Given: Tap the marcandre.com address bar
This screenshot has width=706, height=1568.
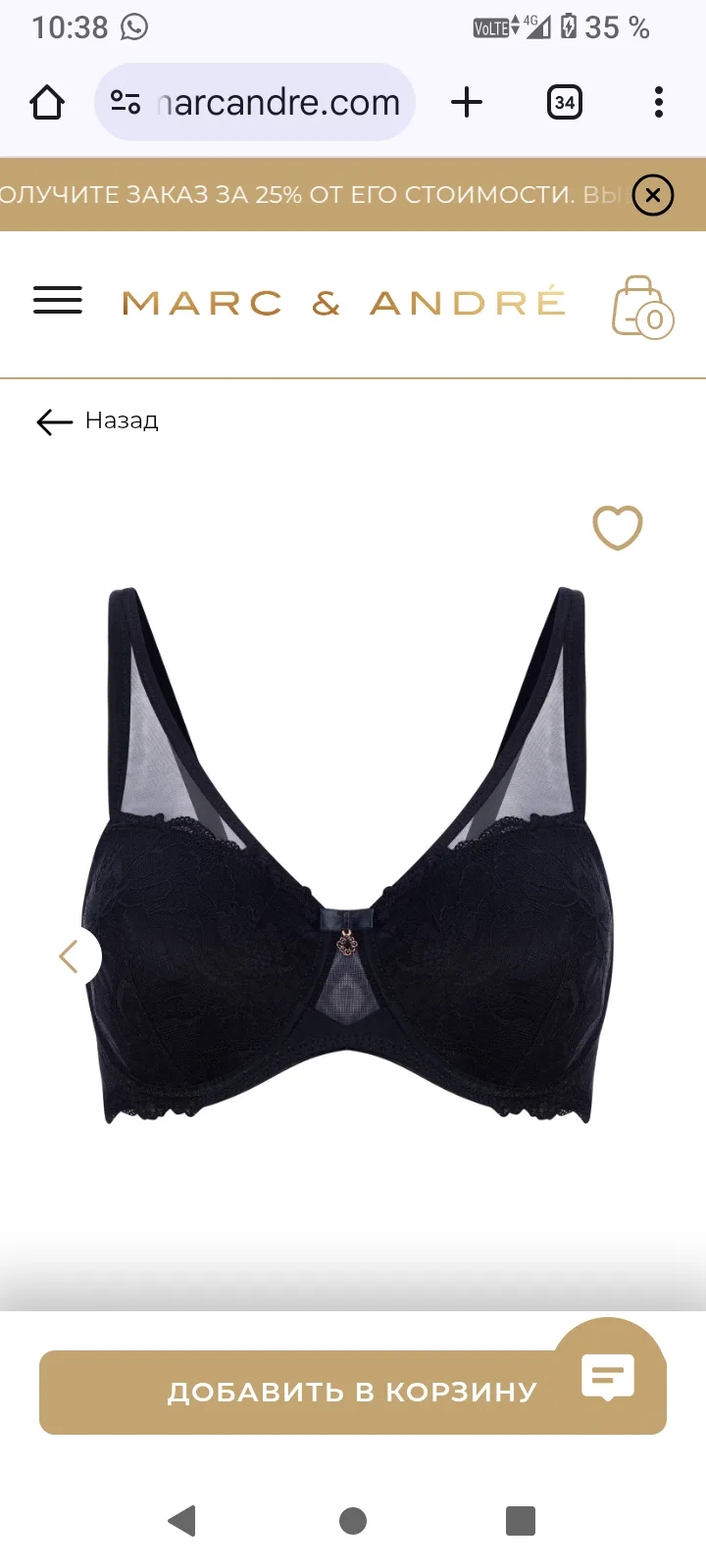Looking at the screenshot, I should click(257, 102).
